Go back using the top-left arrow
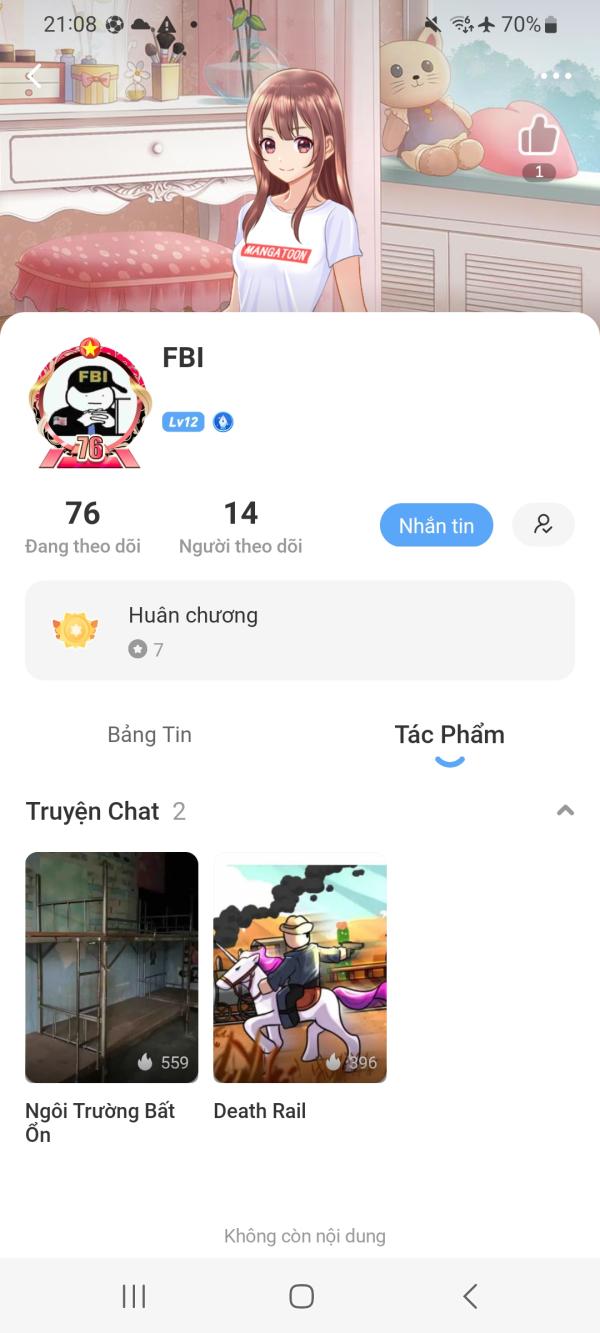Screen dimensions: 600x1333 33,76
